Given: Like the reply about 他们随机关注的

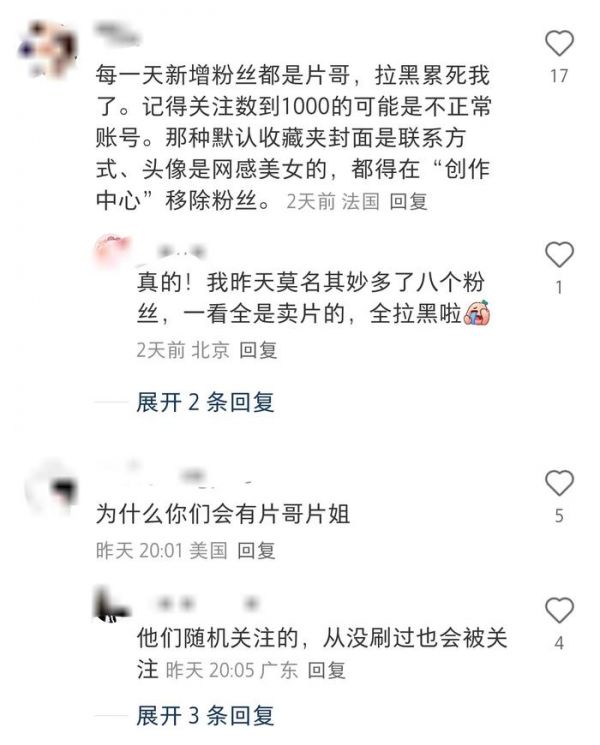Looking at the screenshot, I should (559, 610).
